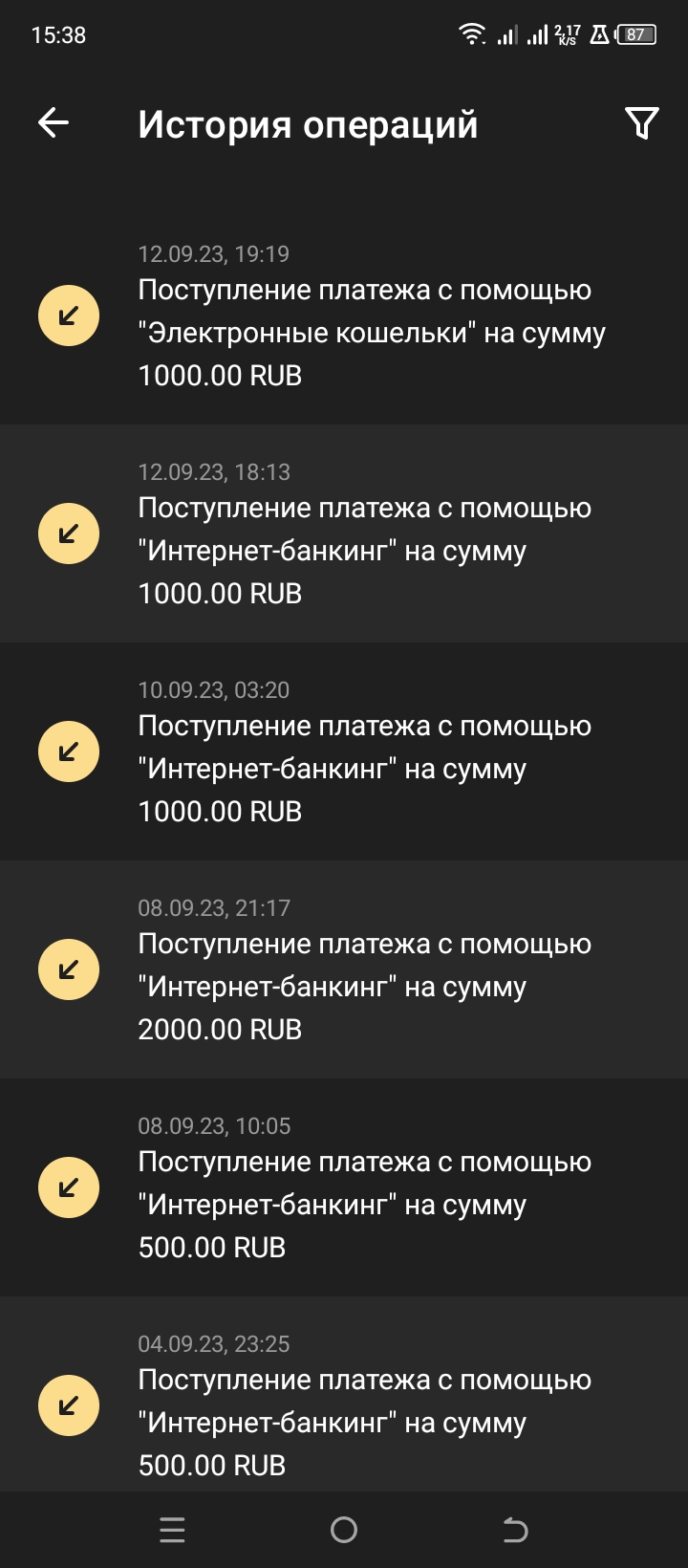Open recent apps from navigation bar
The width and height of the screenshot is (688, 1568).
[x=172, y=1531]
